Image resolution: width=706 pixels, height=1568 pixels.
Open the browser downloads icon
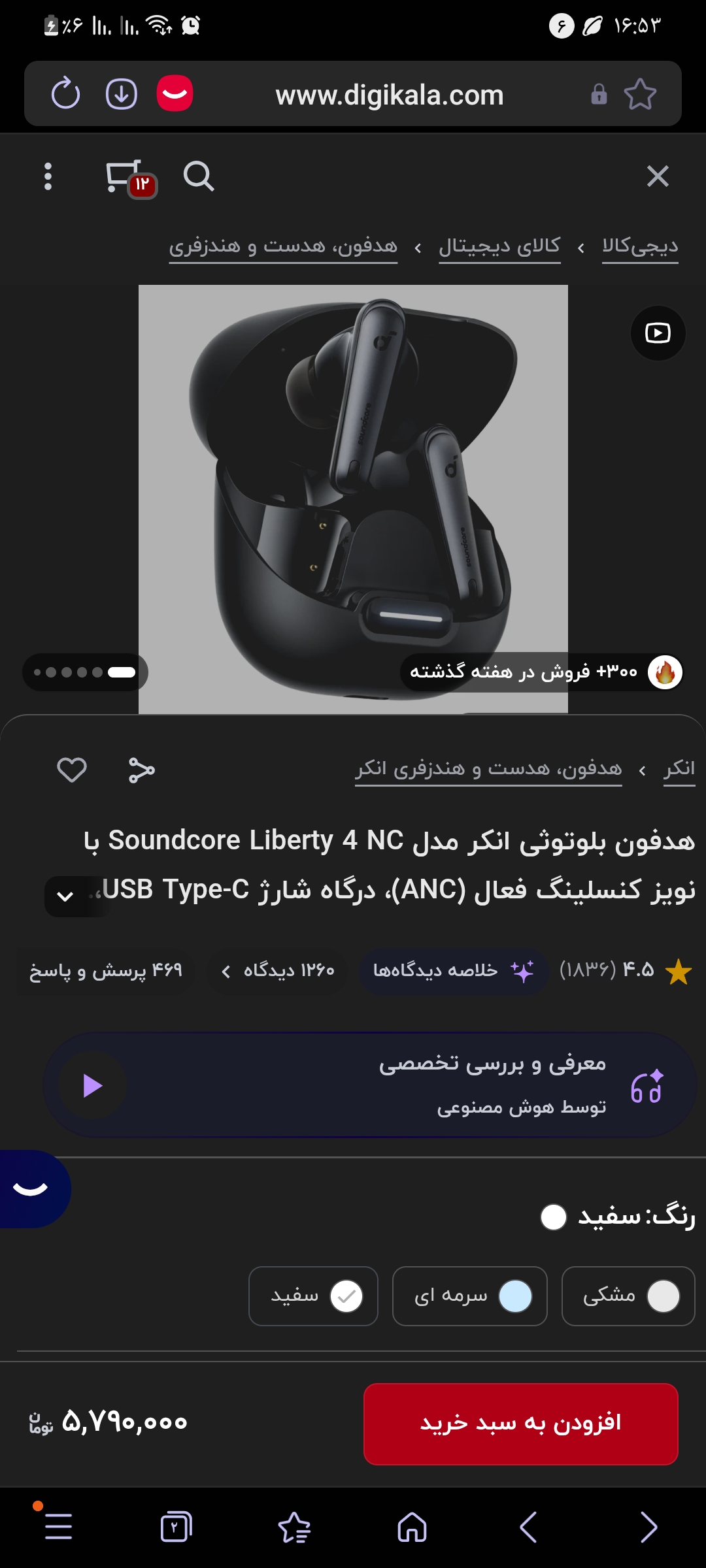click(x=122, y=93)
